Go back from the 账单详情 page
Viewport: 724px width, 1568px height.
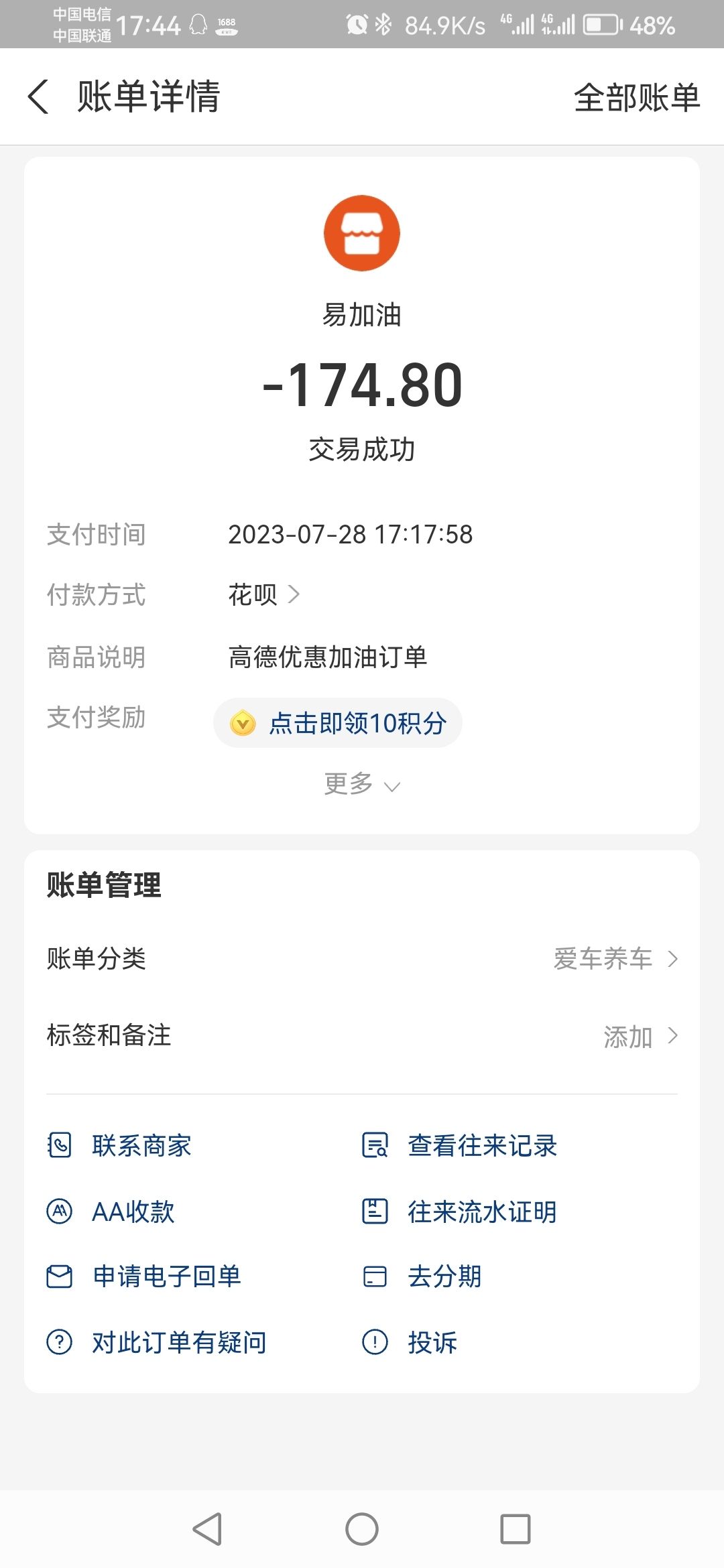(39, 97)
